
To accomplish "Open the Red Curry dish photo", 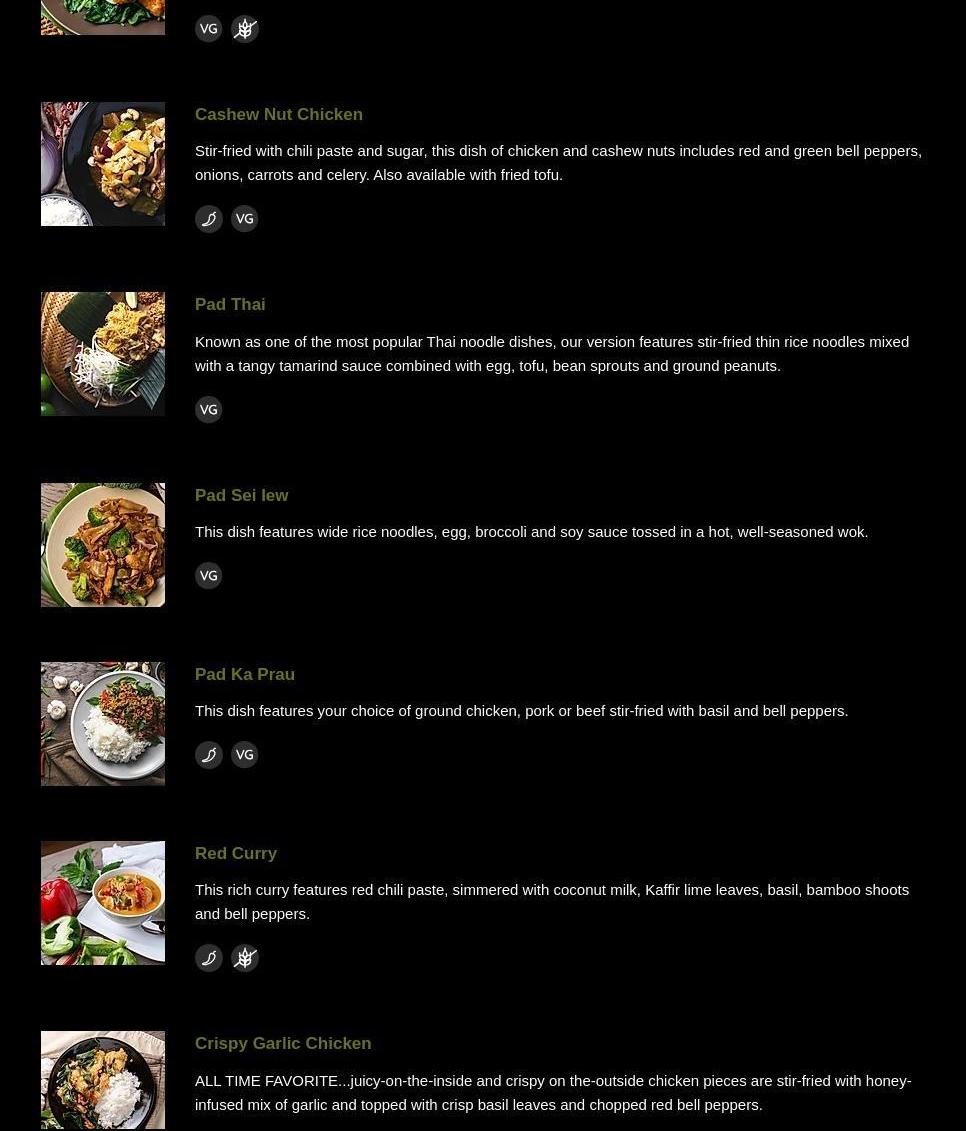I will click(103, 903).
